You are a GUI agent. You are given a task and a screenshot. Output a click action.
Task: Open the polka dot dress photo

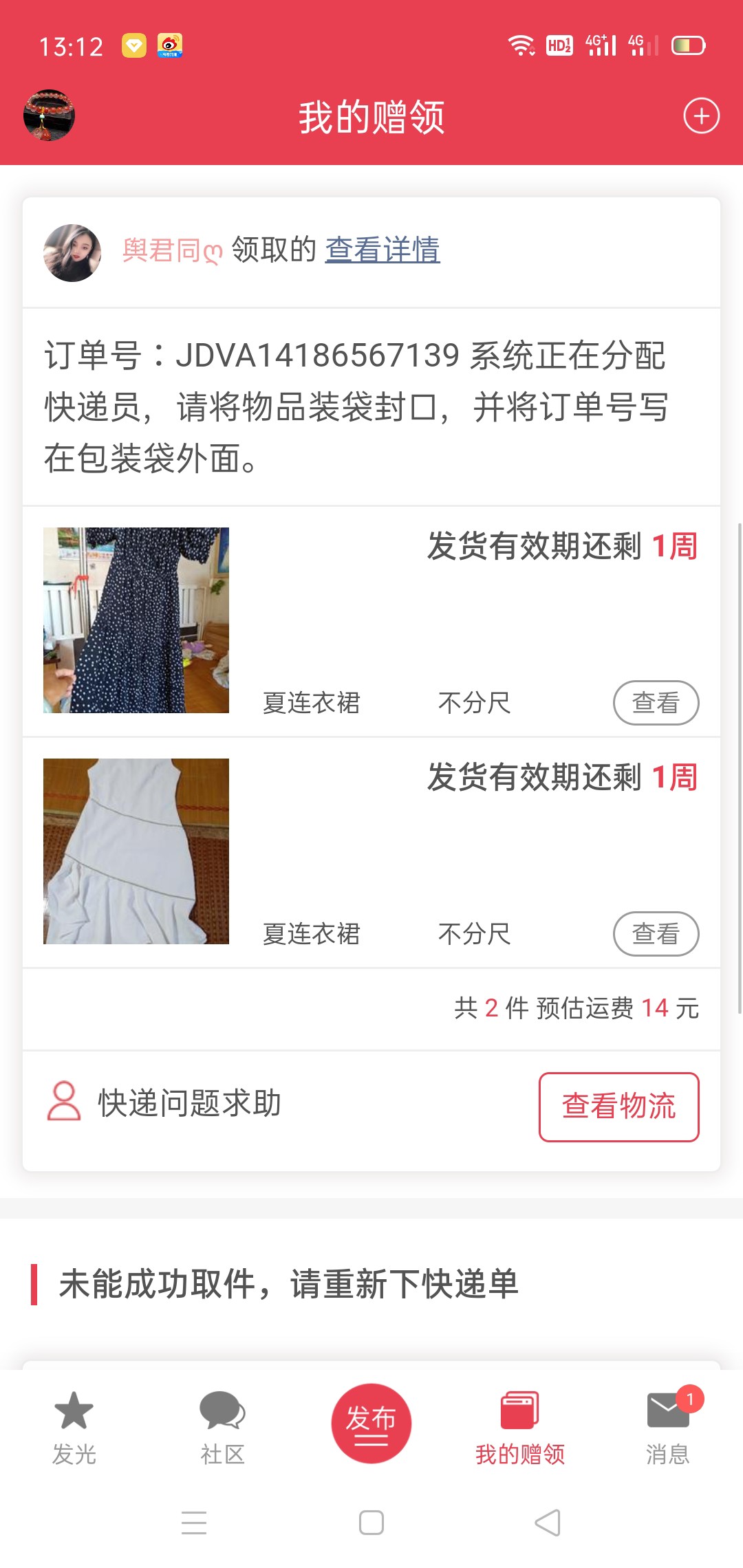coord(136,620)
